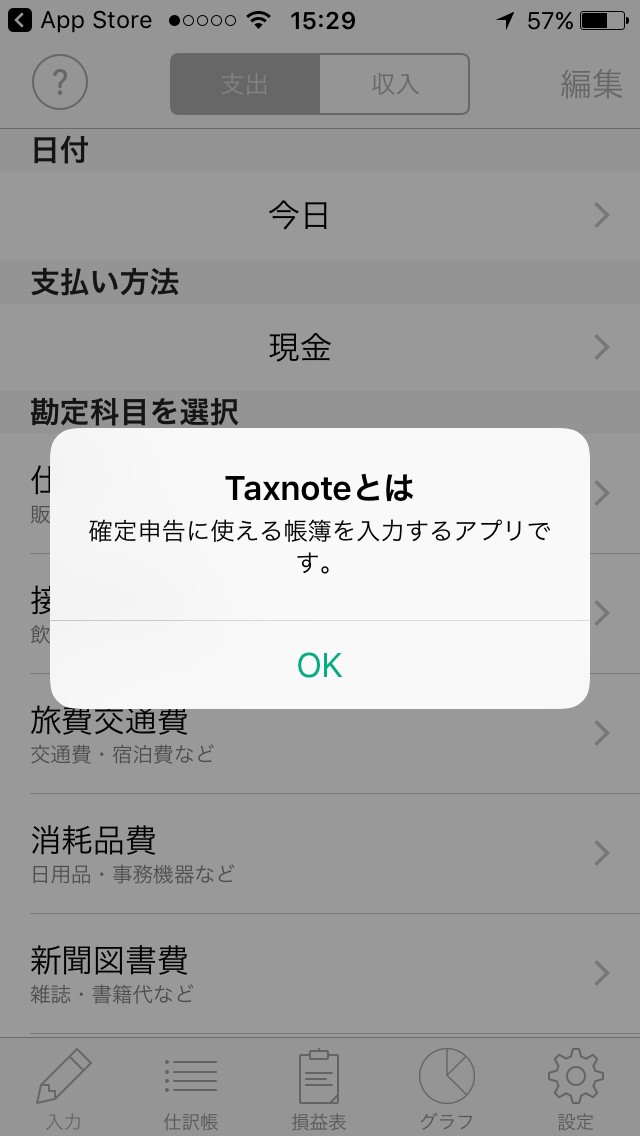Switch to the 収入 segment

(394, 84)
